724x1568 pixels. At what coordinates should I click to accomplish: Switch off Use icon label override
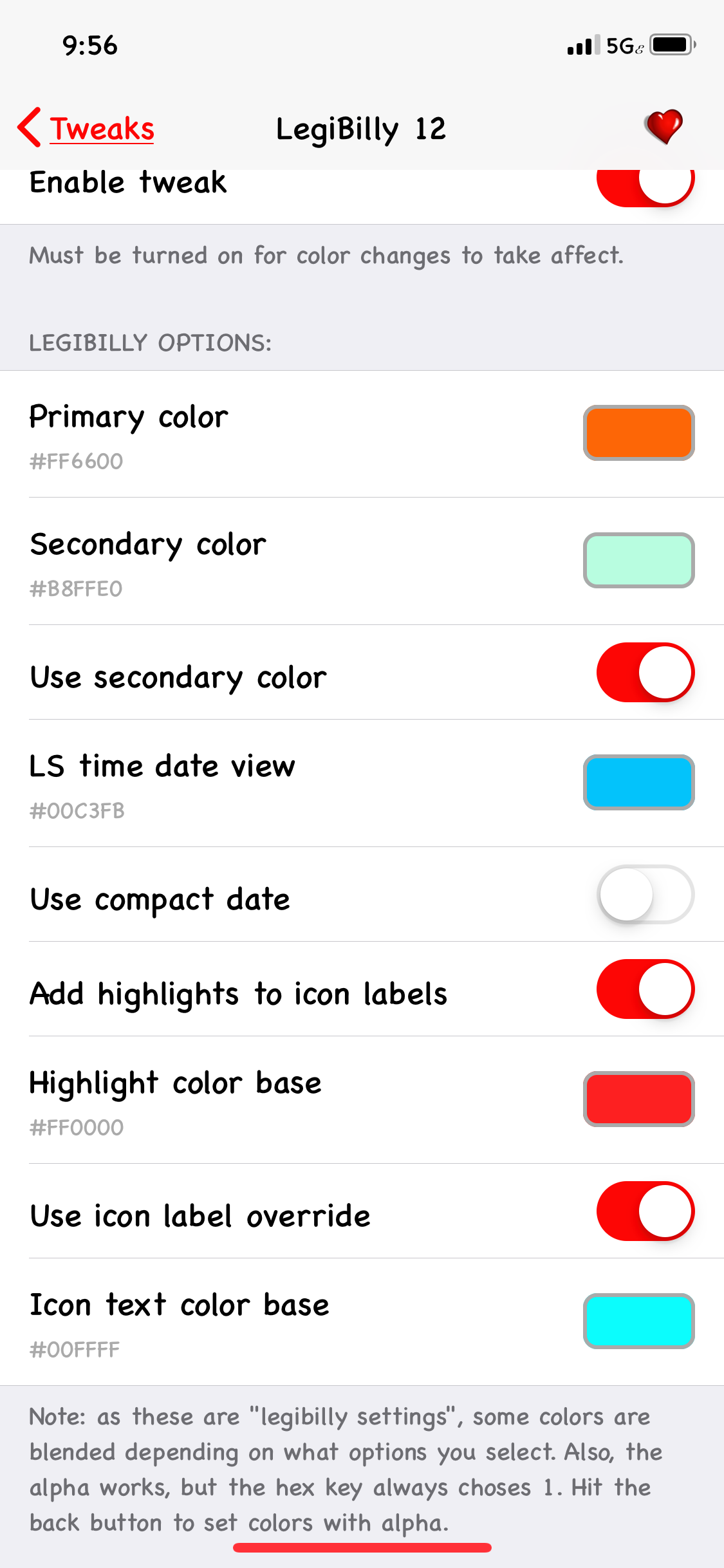pos(645,1211)
